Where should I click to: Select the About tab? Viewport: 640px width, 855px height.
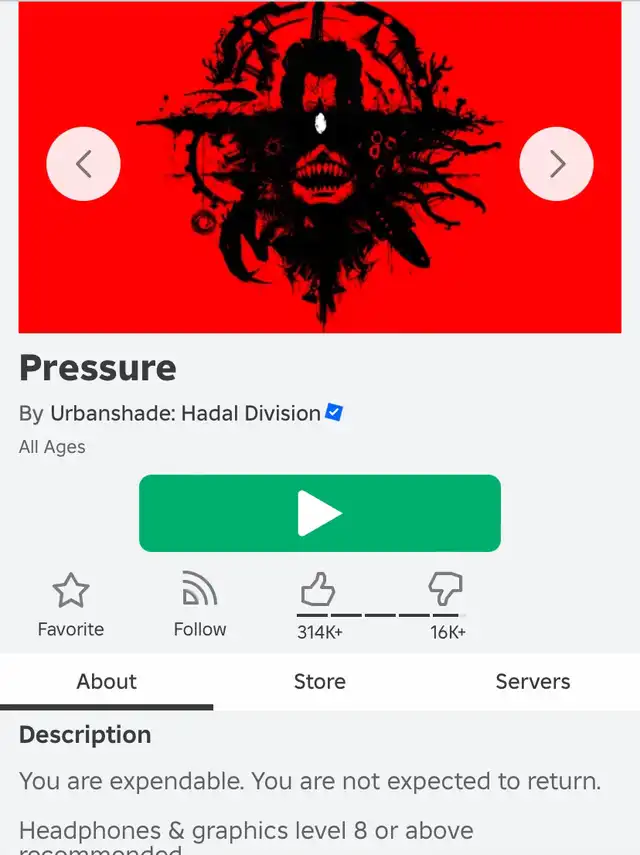[x=106, y=682]
